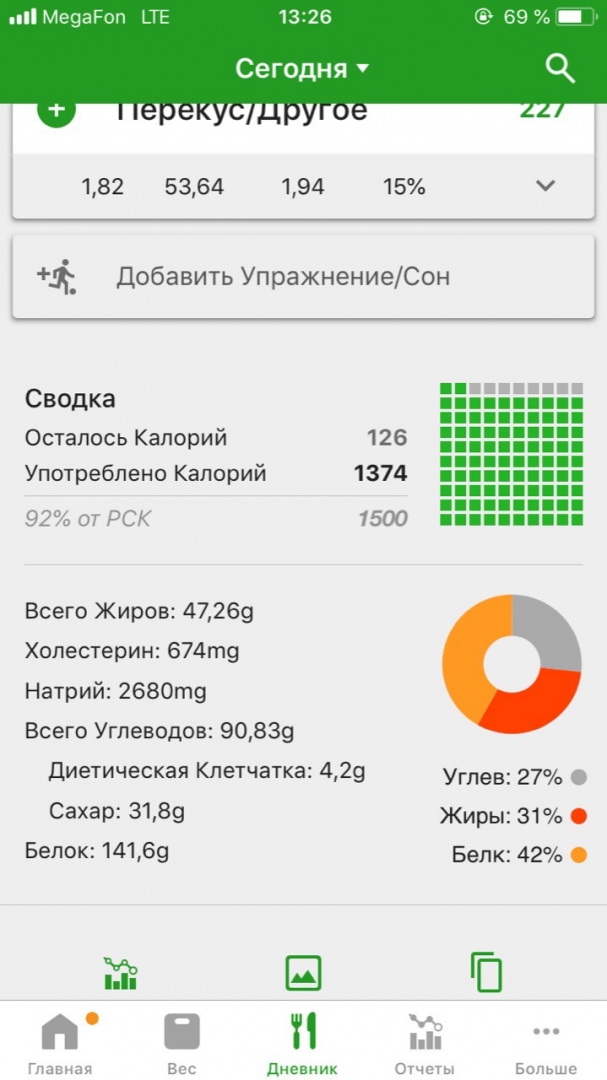Switch to the Вес tab

click(182, 1042)
